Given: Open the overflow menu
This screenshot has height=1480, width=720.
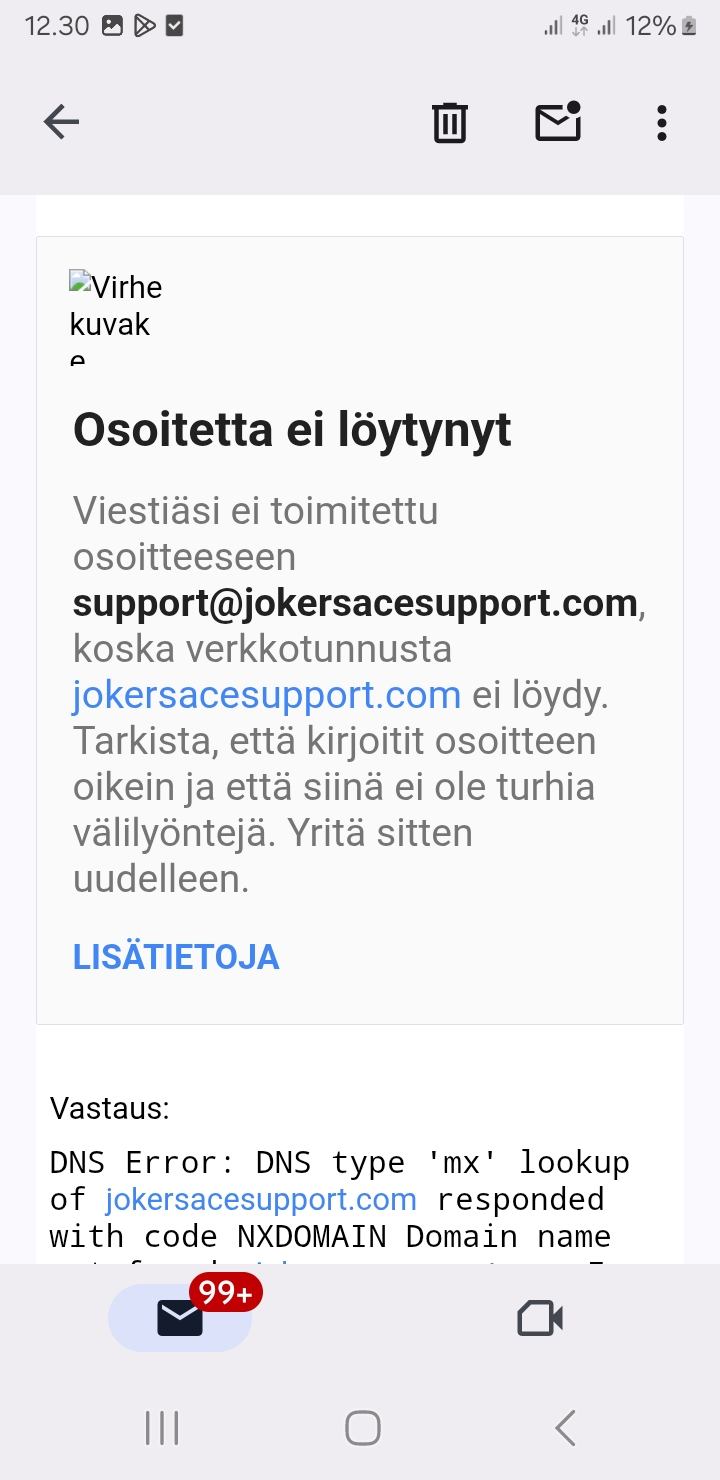Looking at the screenshot, I should (x=661, y=123).
